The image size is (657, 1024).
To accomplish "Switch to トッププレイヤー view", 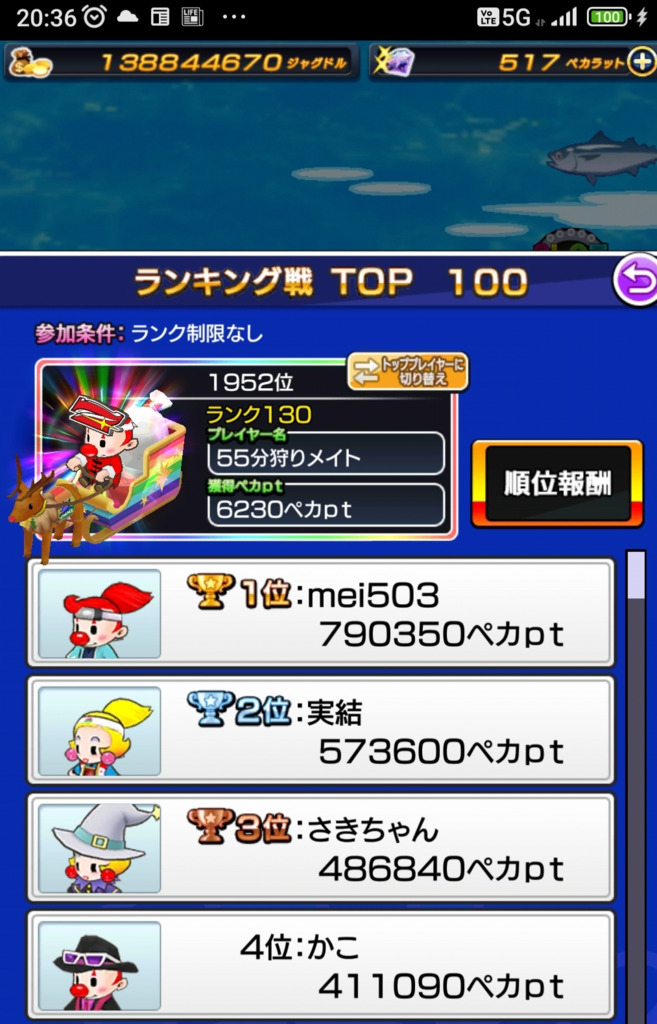I will [x=408, y=372].
